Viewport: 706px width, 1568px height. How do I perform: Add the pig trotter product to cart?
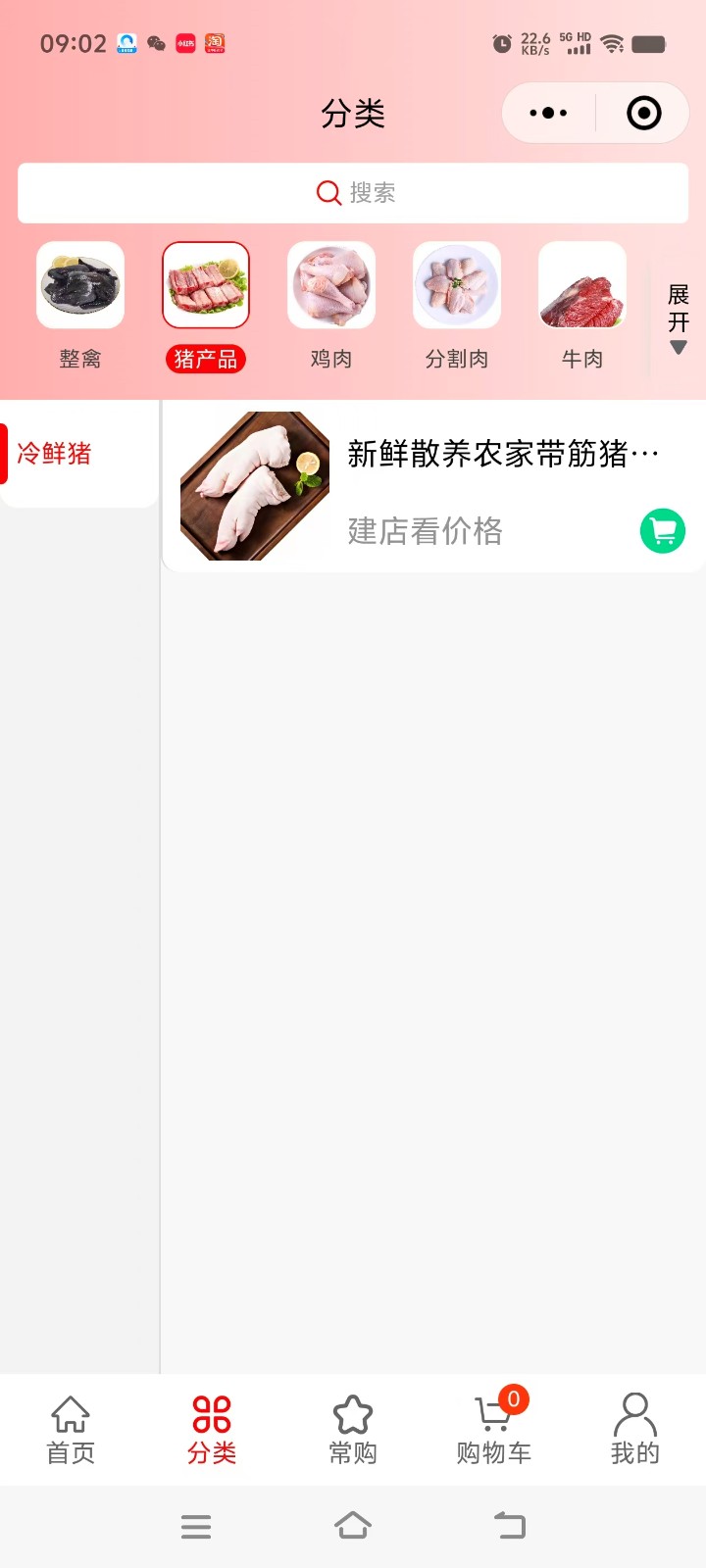click(663, 531)
